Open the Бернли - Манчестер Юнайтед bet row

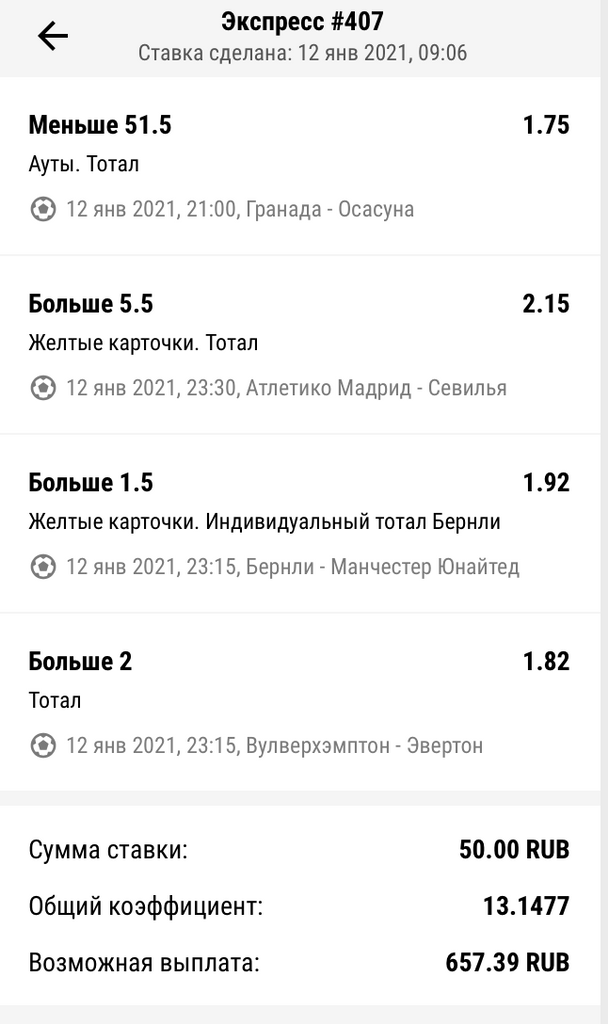(300, 524)
